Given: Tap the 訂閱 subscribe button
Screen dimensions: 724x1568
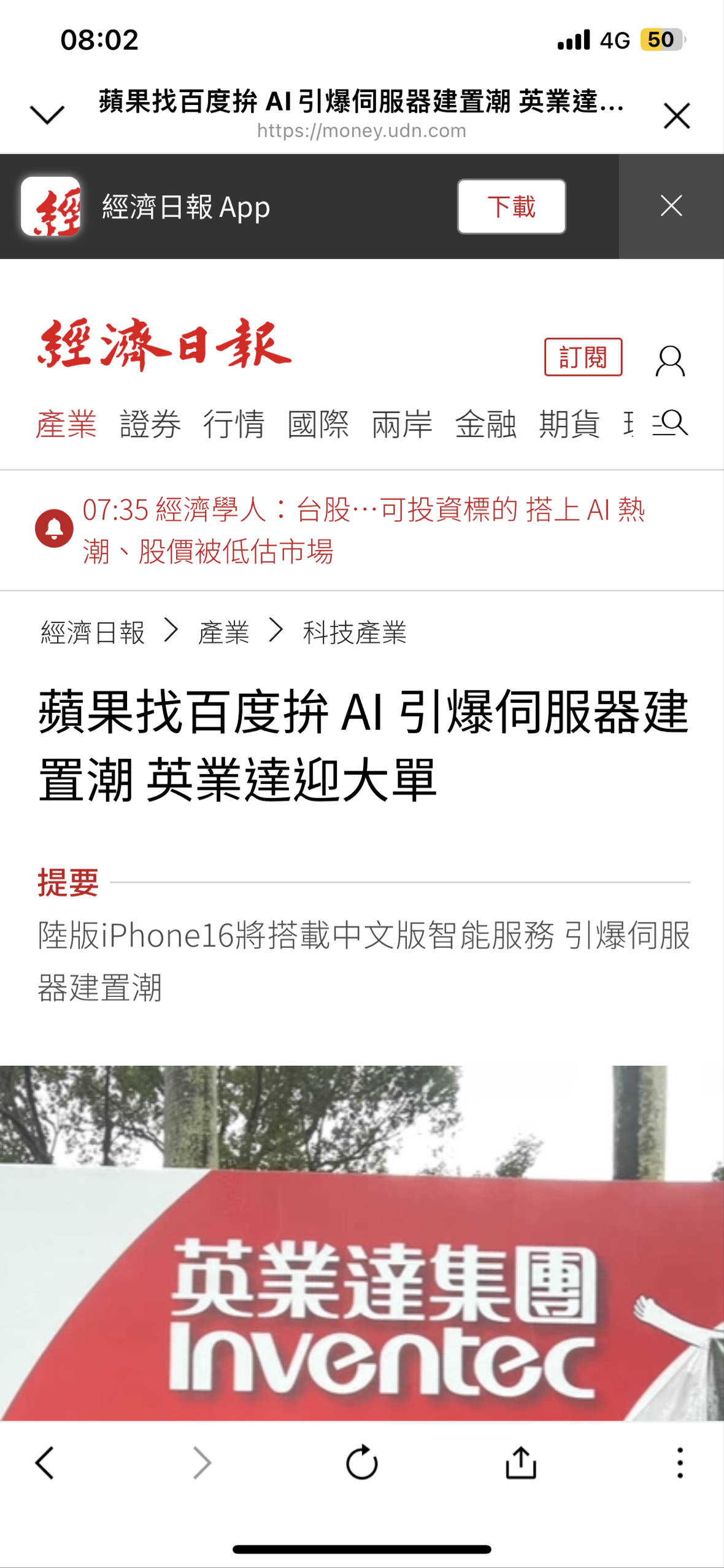Looking at the screenshot, I should coord(582,357).
